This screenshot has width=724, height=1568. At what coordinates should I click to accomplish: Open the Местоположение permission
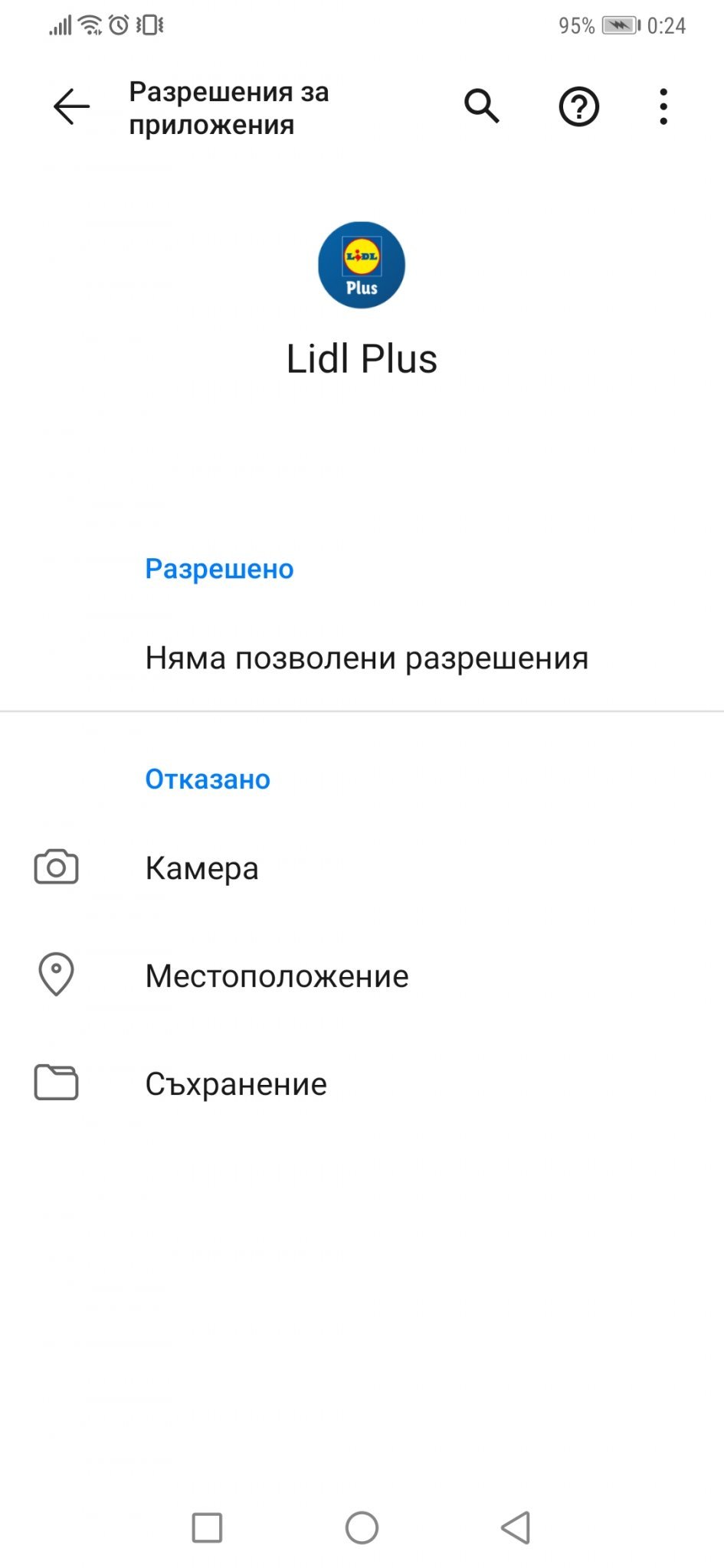point(276,975)
